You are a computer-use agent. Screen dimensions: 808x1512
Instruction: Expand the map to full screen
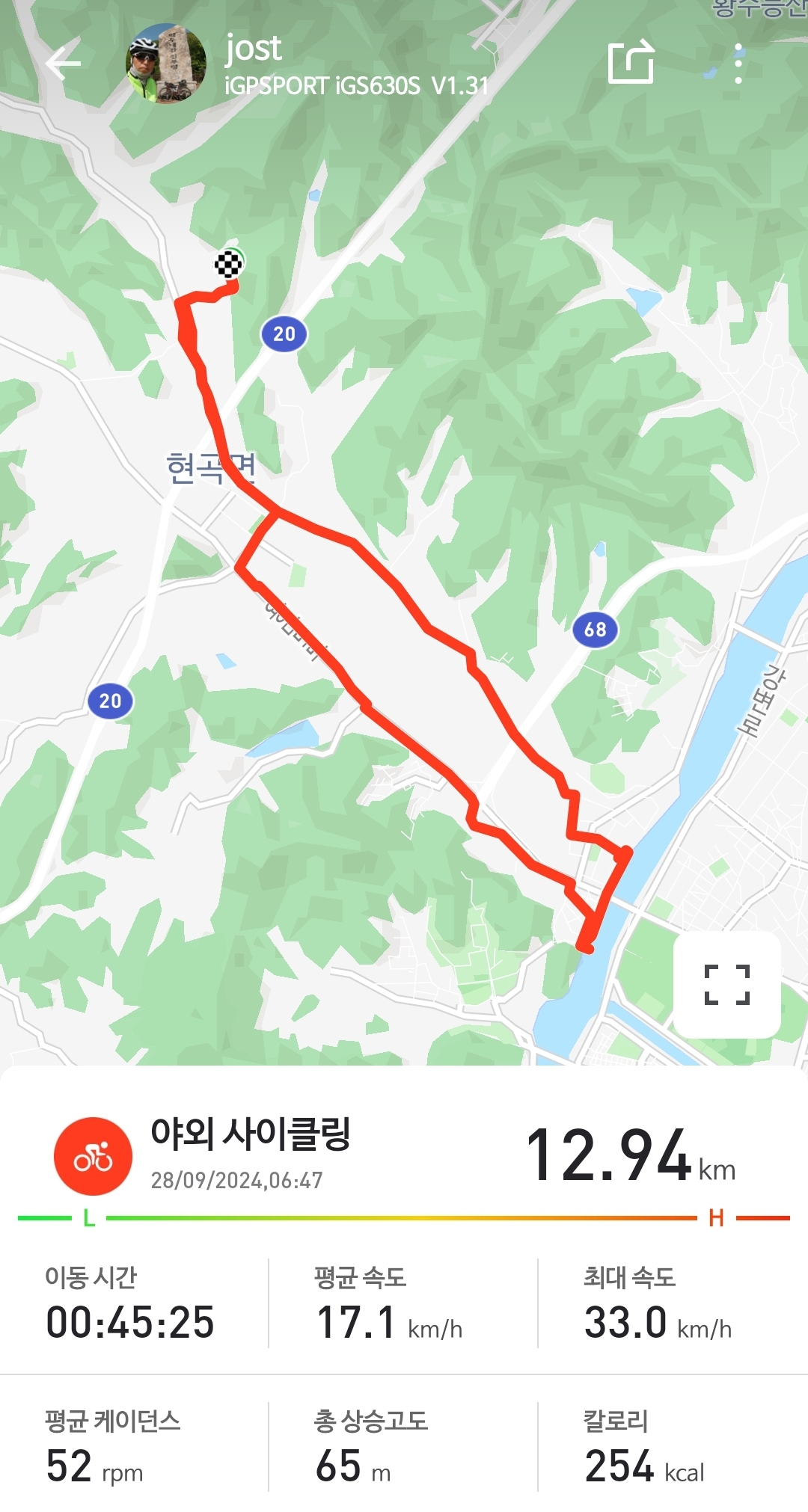726,984
